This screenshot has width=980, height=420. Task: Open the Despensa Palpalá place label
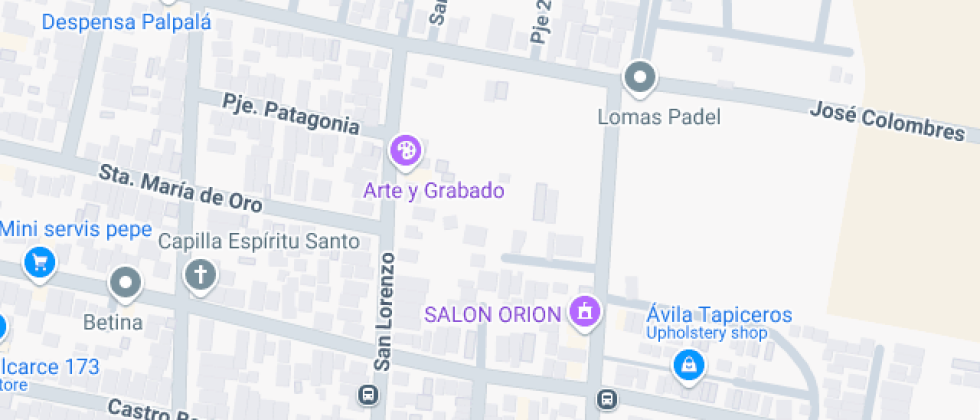click(126, 21)
